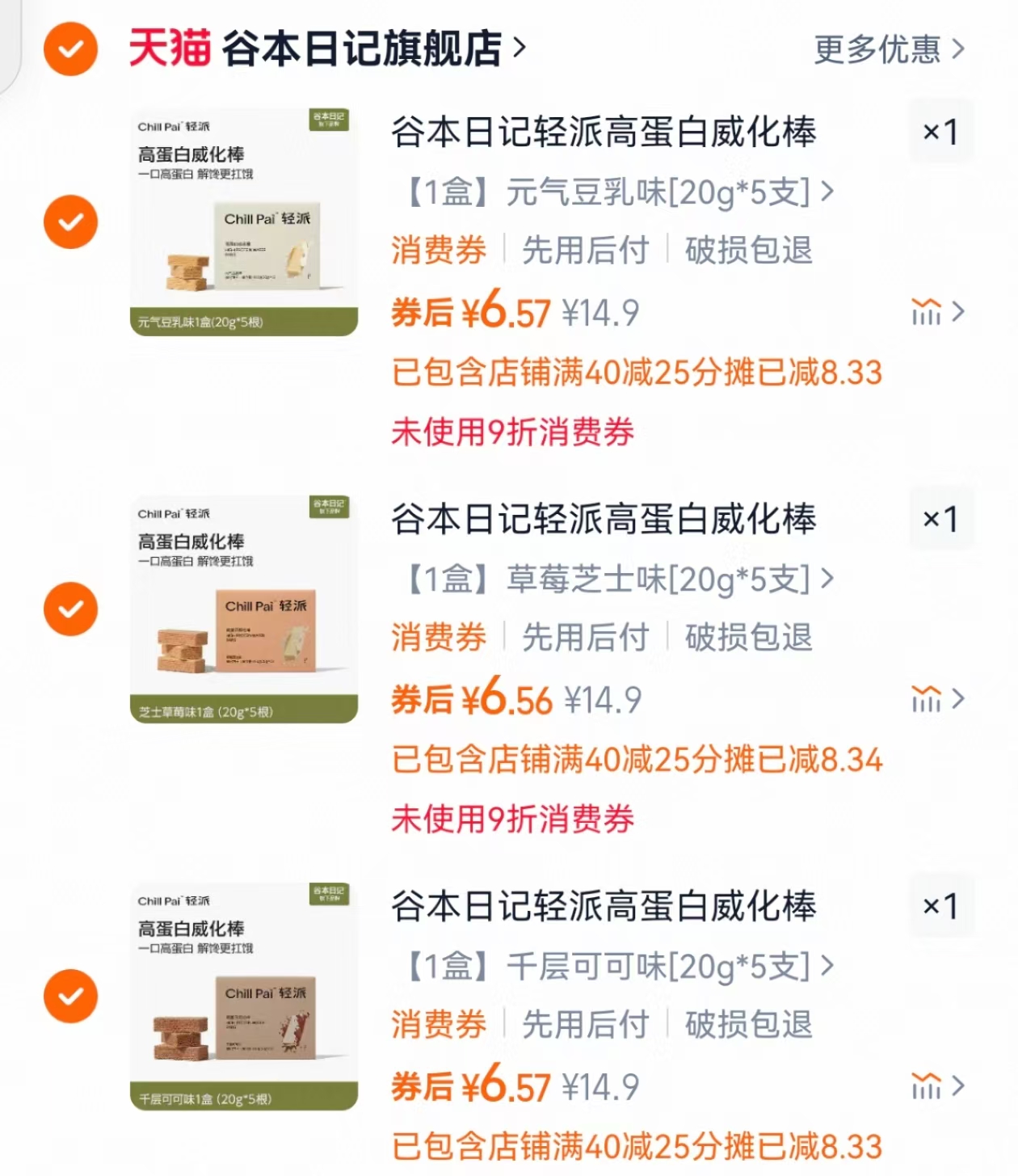This screenshot has height=1176, width=1018.
Task: Open the 消费券 tag on first product
Action: point(437,251)
